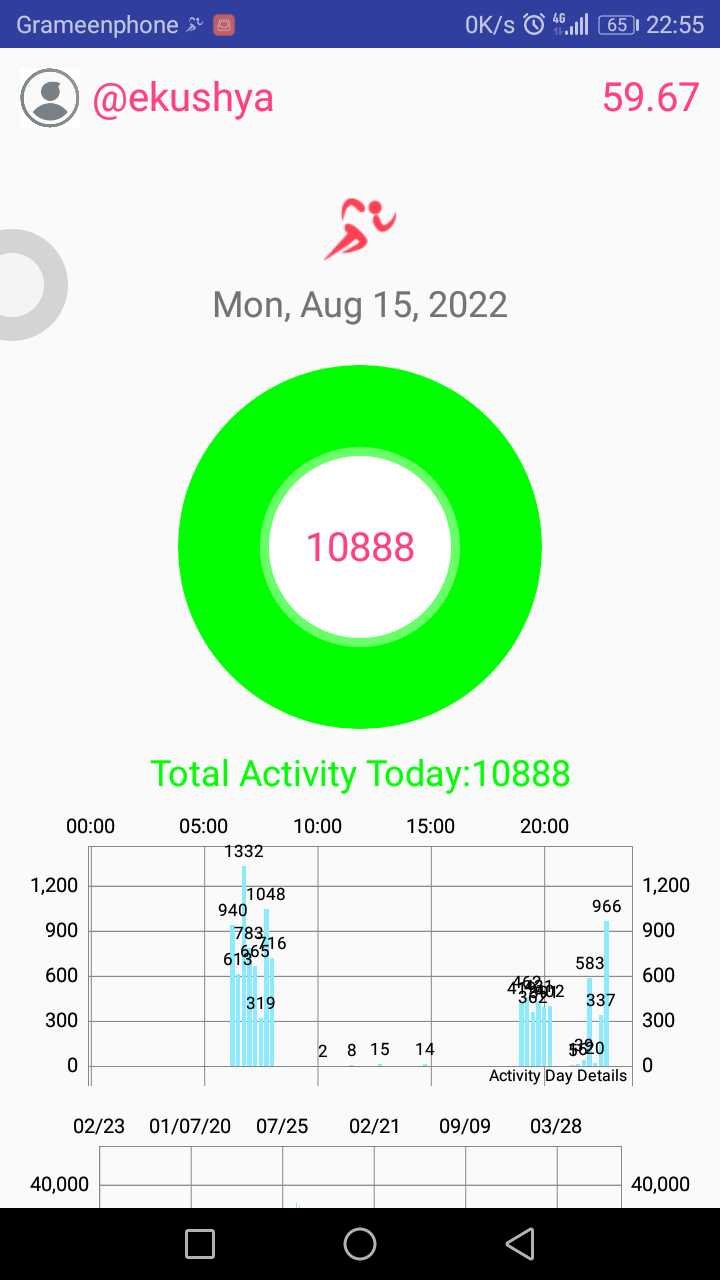Tap the green activity ring showing 10888

(360, 547)
